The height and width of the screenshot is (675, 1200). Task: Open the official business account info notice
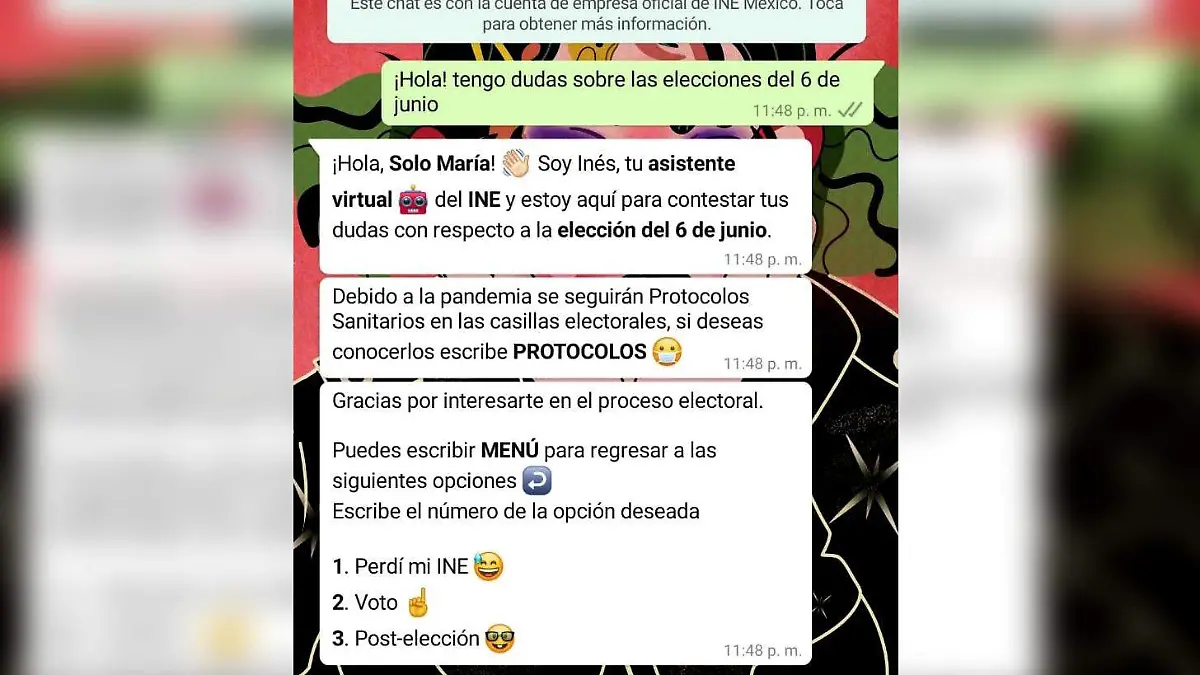(x=596, y=17)
